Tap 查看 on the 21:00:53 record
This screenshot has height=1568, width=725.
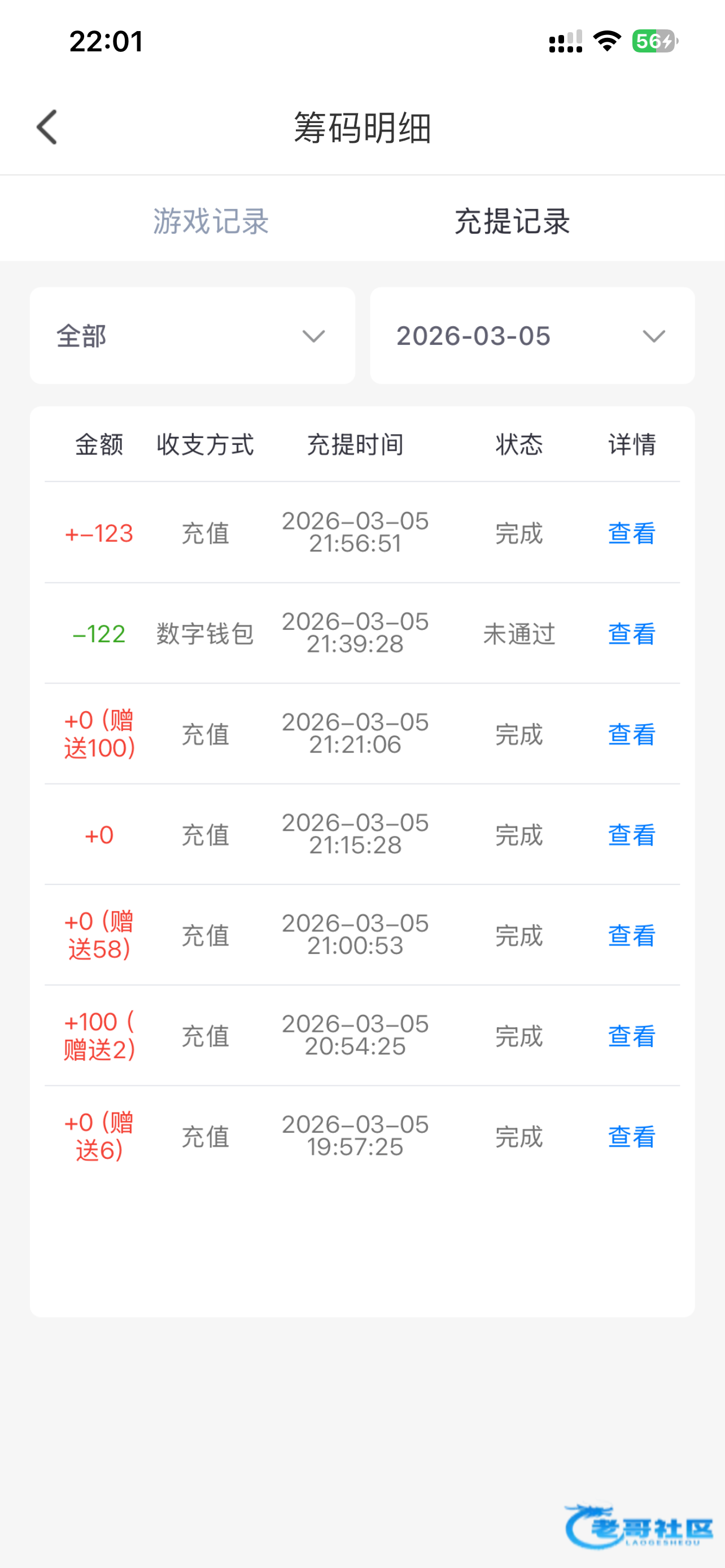[x=631, y=935]
